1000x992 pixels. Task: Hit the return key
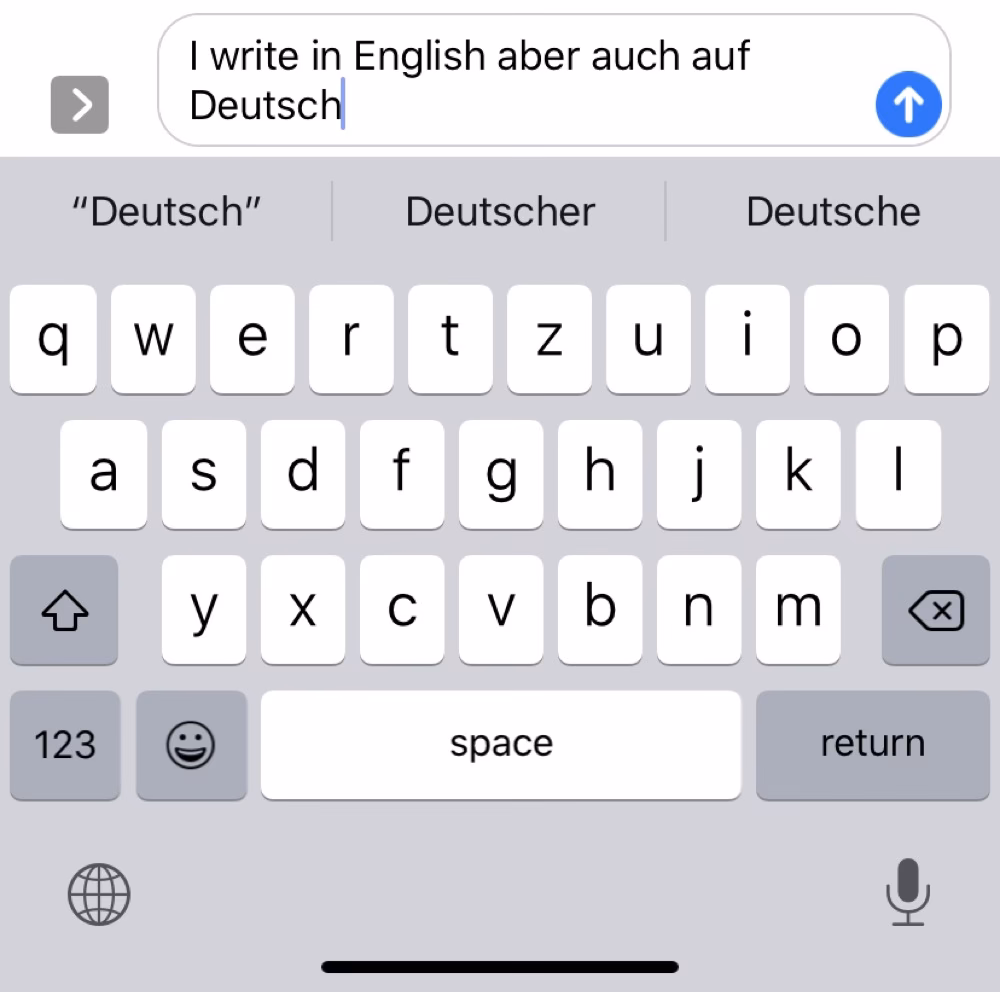point(872,745)
